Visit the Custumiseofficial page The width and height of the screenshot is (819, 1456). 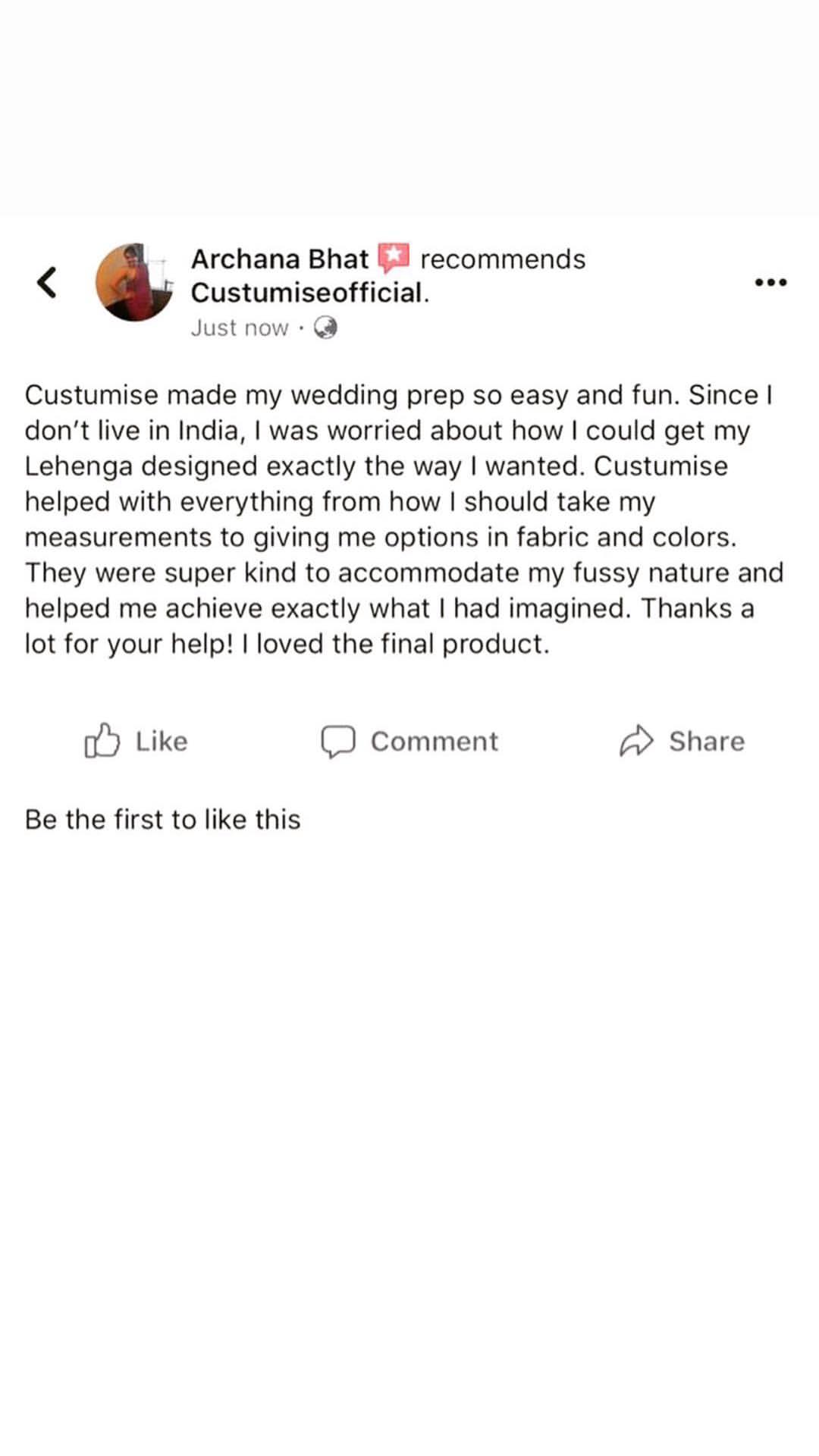307,293
